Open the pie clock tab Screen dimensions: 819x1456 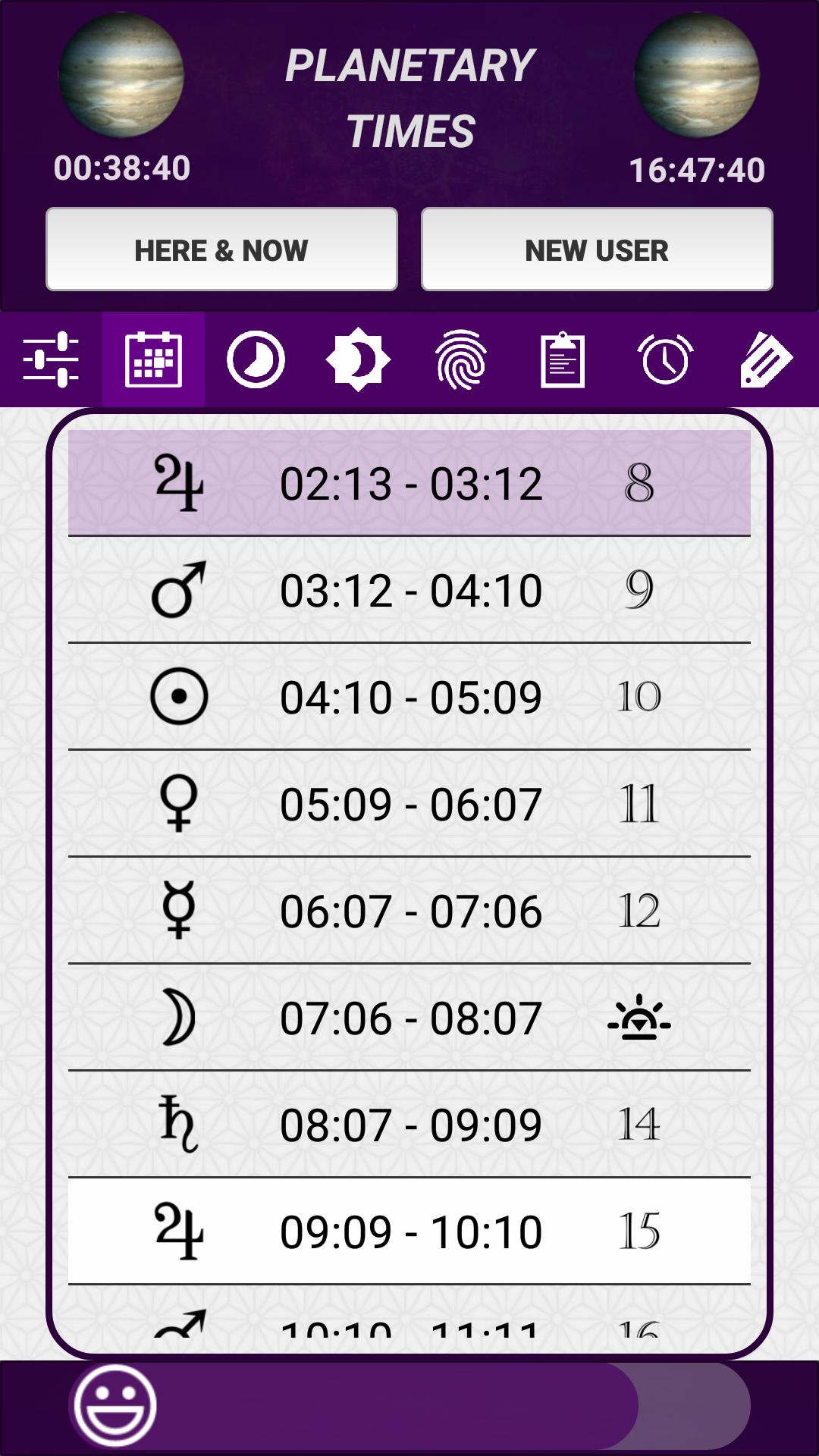coord(256,359)
